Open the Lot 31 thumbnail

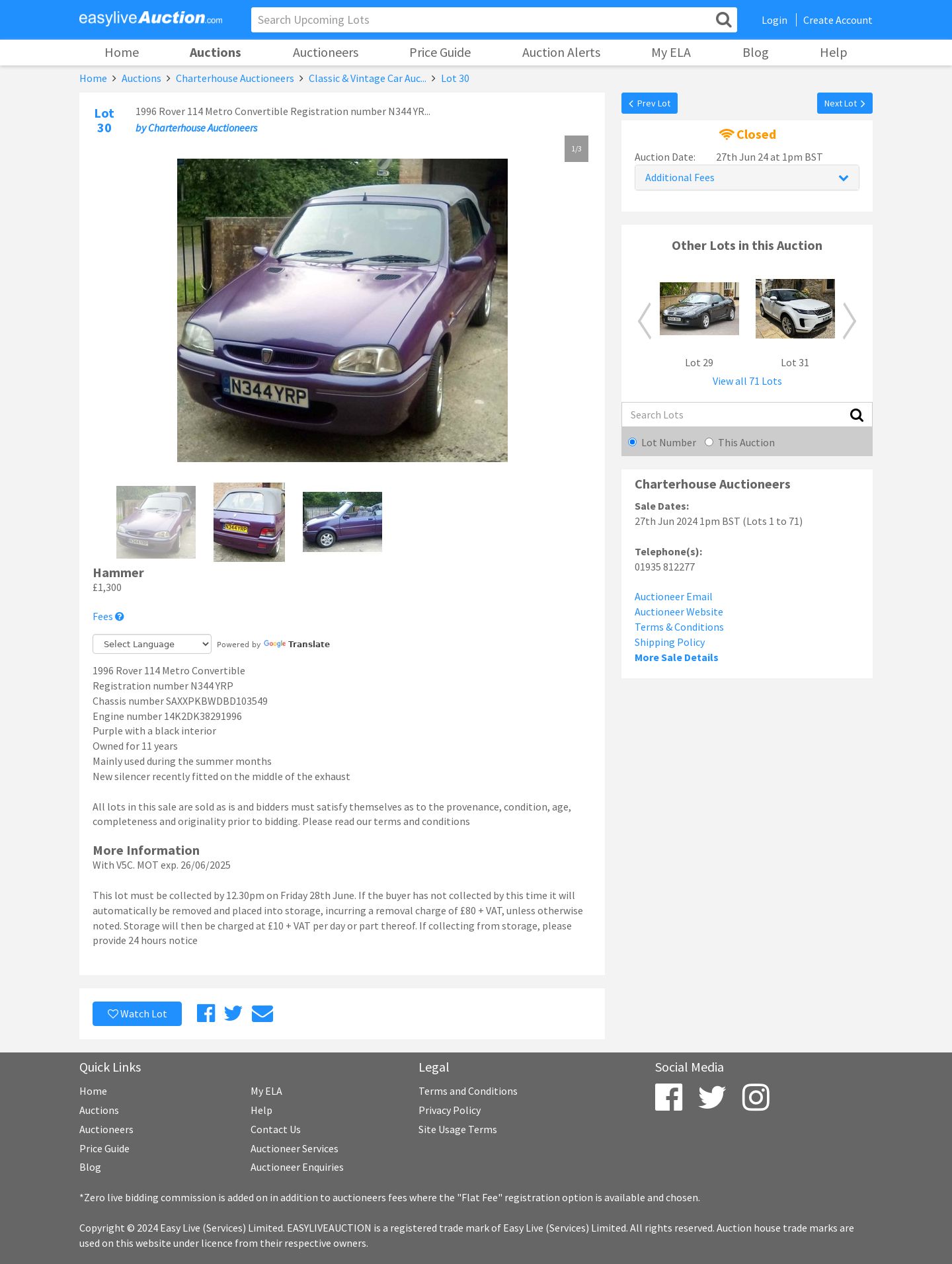[795, 309]
